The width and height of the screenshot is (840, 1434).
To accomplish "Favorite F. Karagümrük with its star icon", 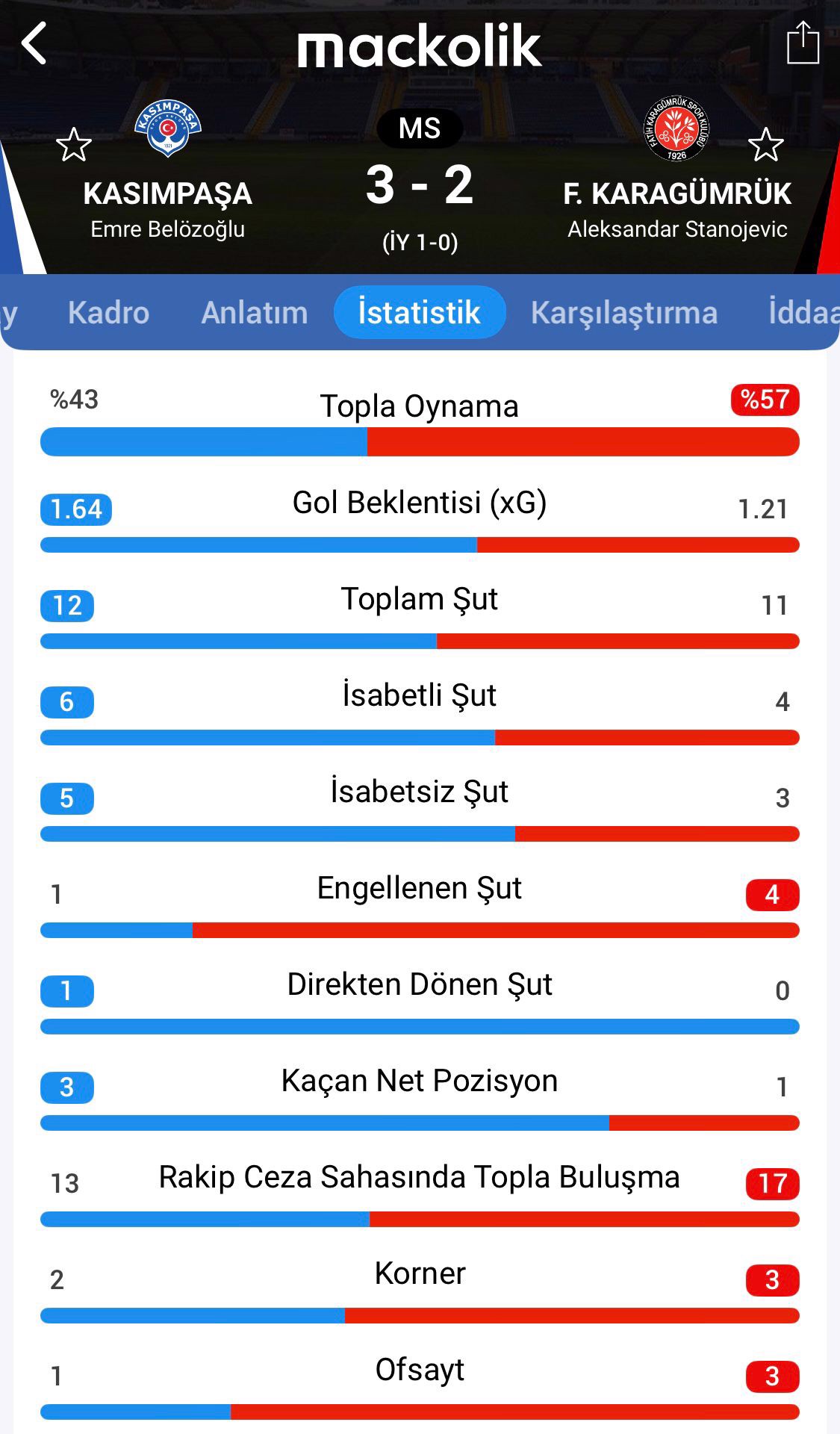I will (x=765, y=145).
